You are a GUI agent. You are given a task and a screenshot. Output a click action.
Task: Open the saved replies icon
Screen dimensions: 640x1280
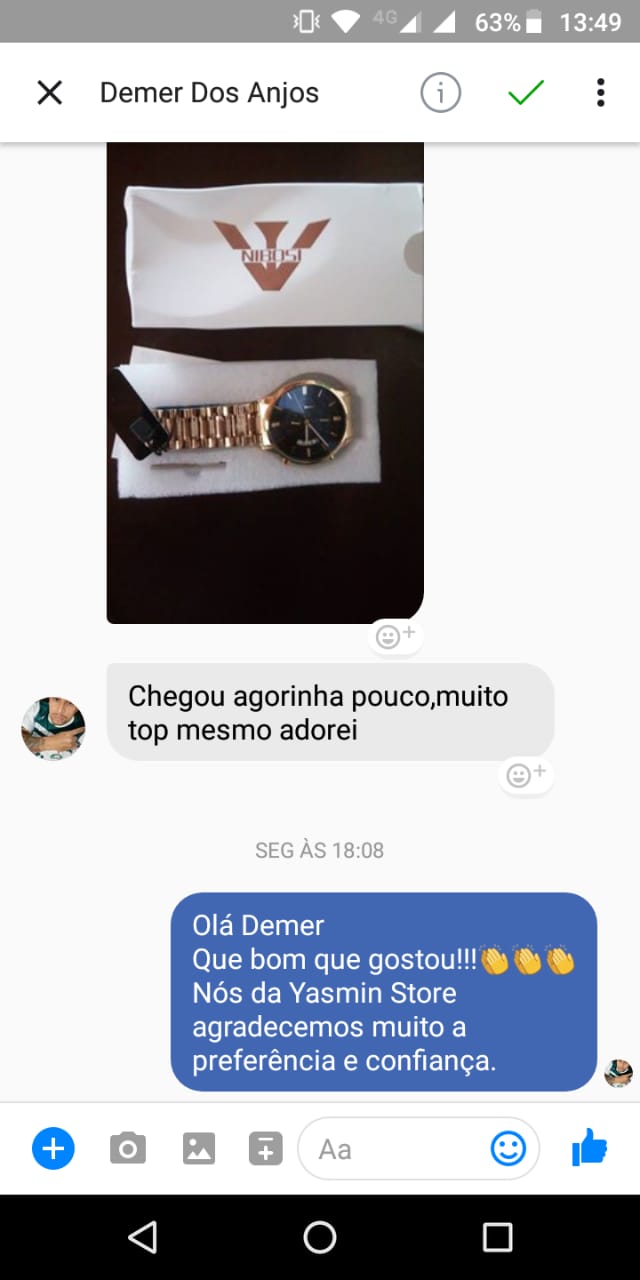point(265,1149)
